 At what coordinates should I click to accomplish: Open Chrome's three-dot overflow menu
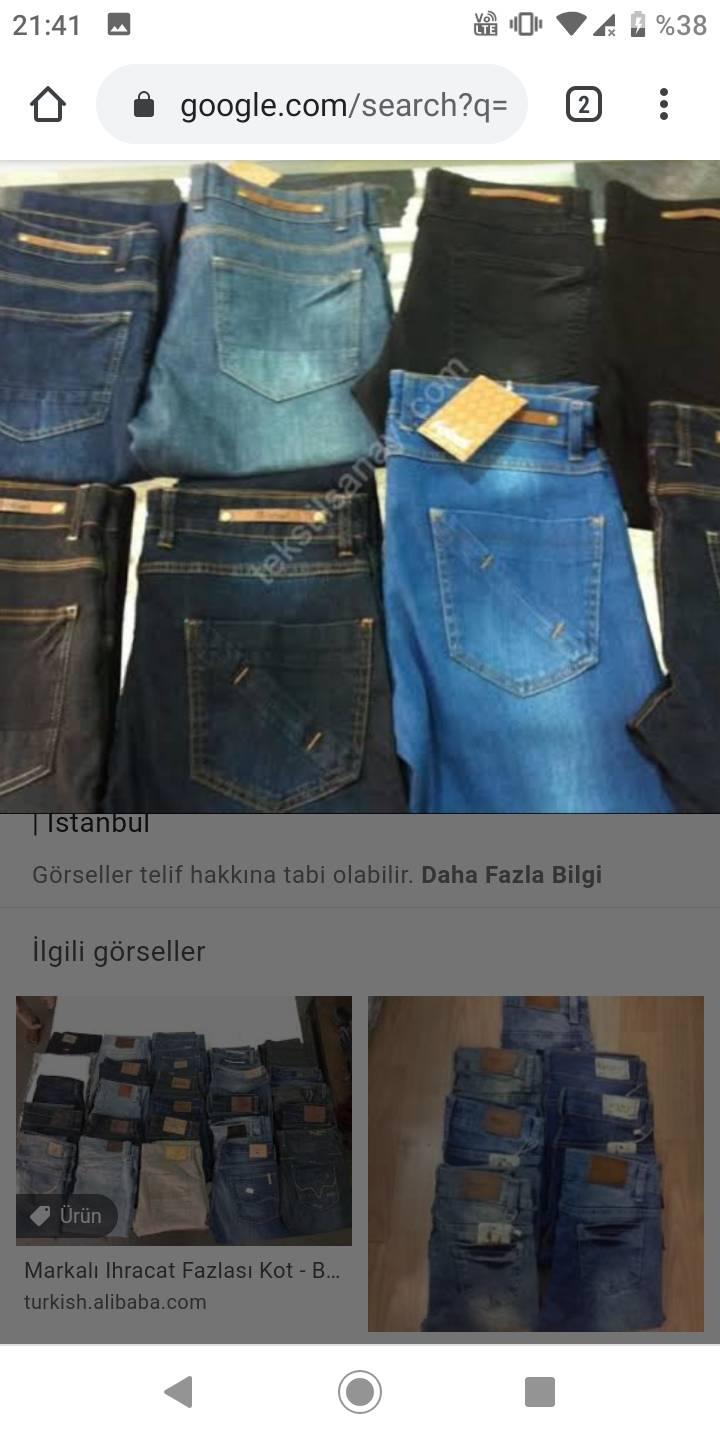[x=663, y=105]
